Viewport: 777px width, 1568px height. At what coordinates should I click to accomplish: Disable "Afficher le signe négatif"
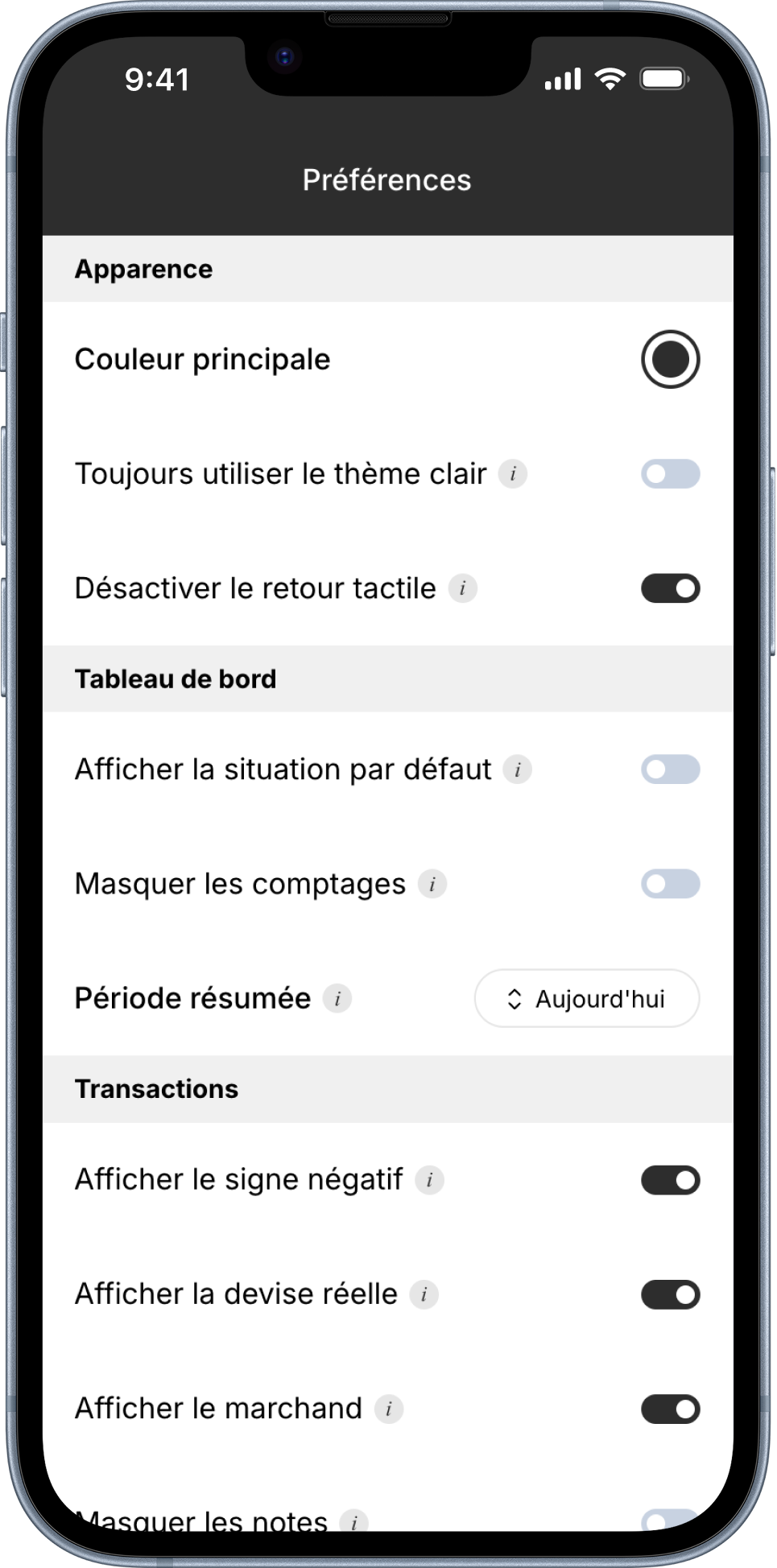(670, 1180)
